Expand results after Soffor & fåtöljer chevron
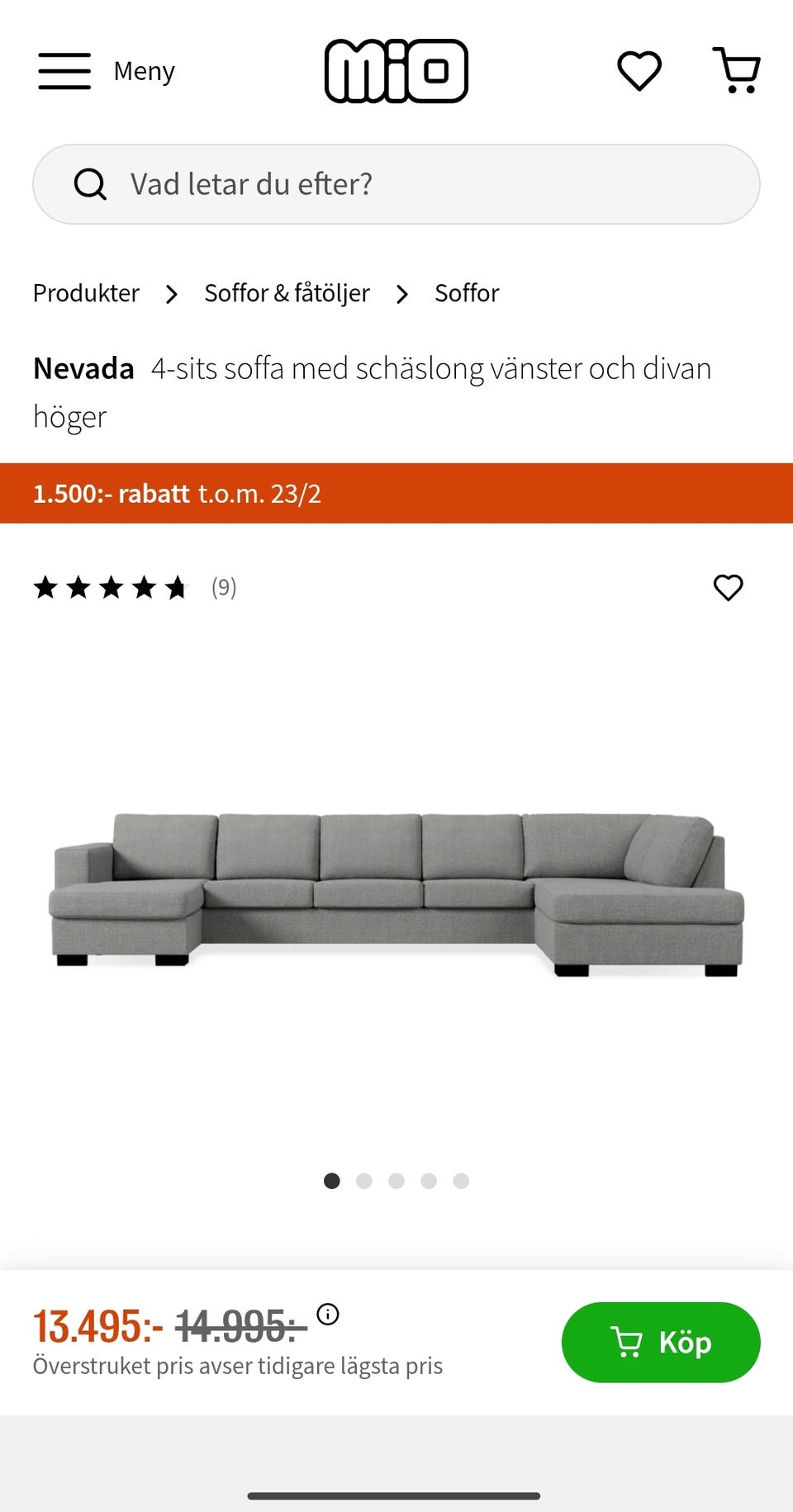This screenshot has width=793, height=1512. coord(403,294)
